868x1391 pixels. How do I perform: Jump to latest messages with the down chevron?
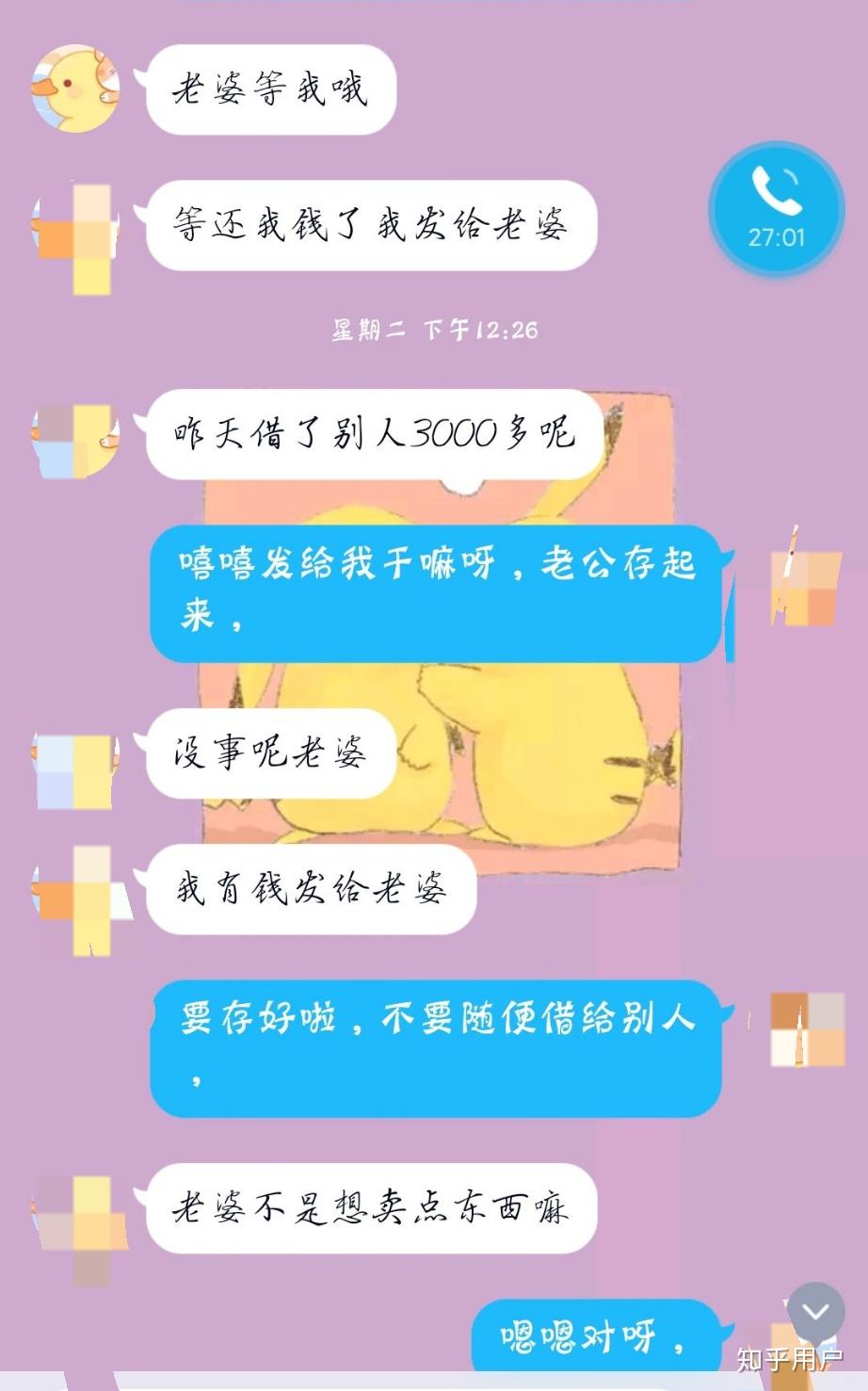(815, 1311)
